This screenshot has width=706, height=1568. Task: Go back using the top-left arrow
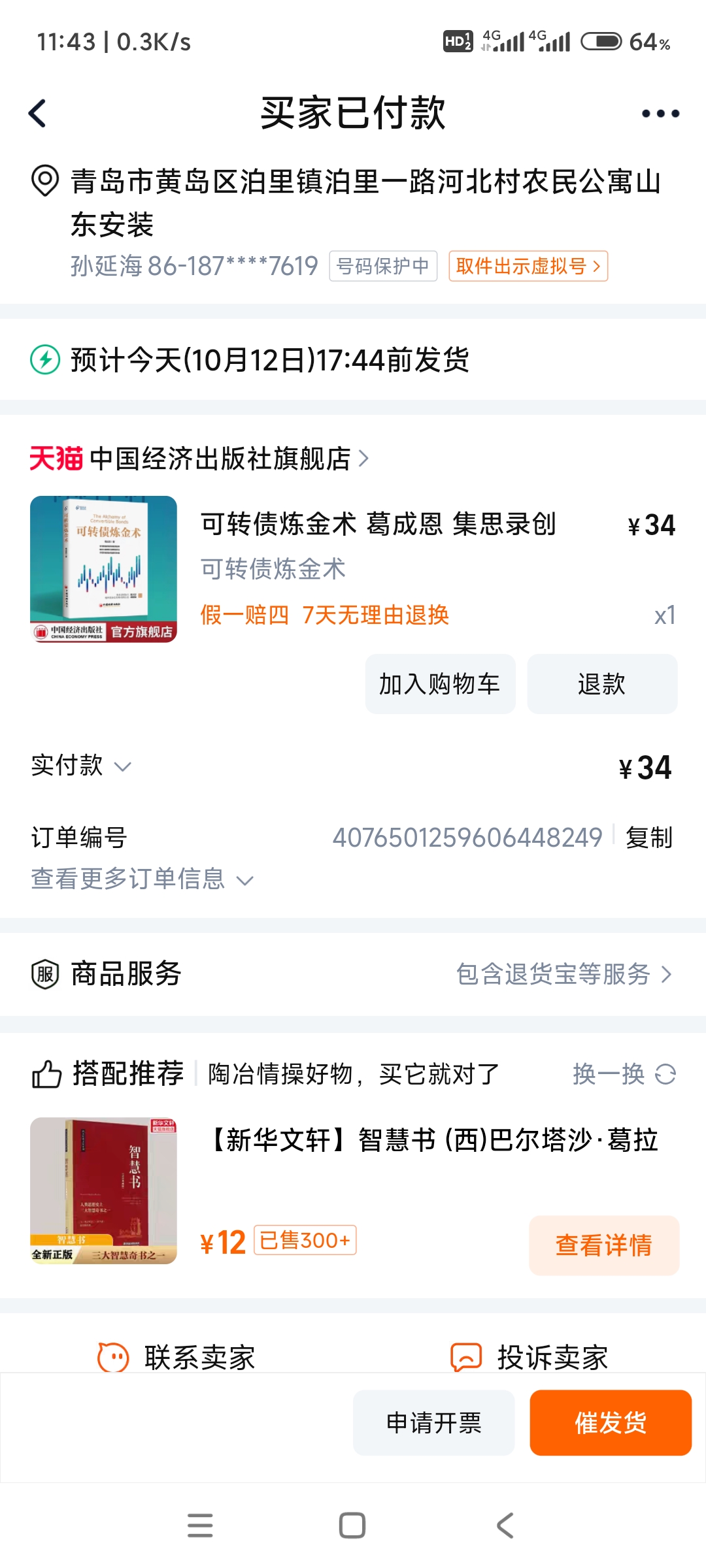tap(38, 114)
